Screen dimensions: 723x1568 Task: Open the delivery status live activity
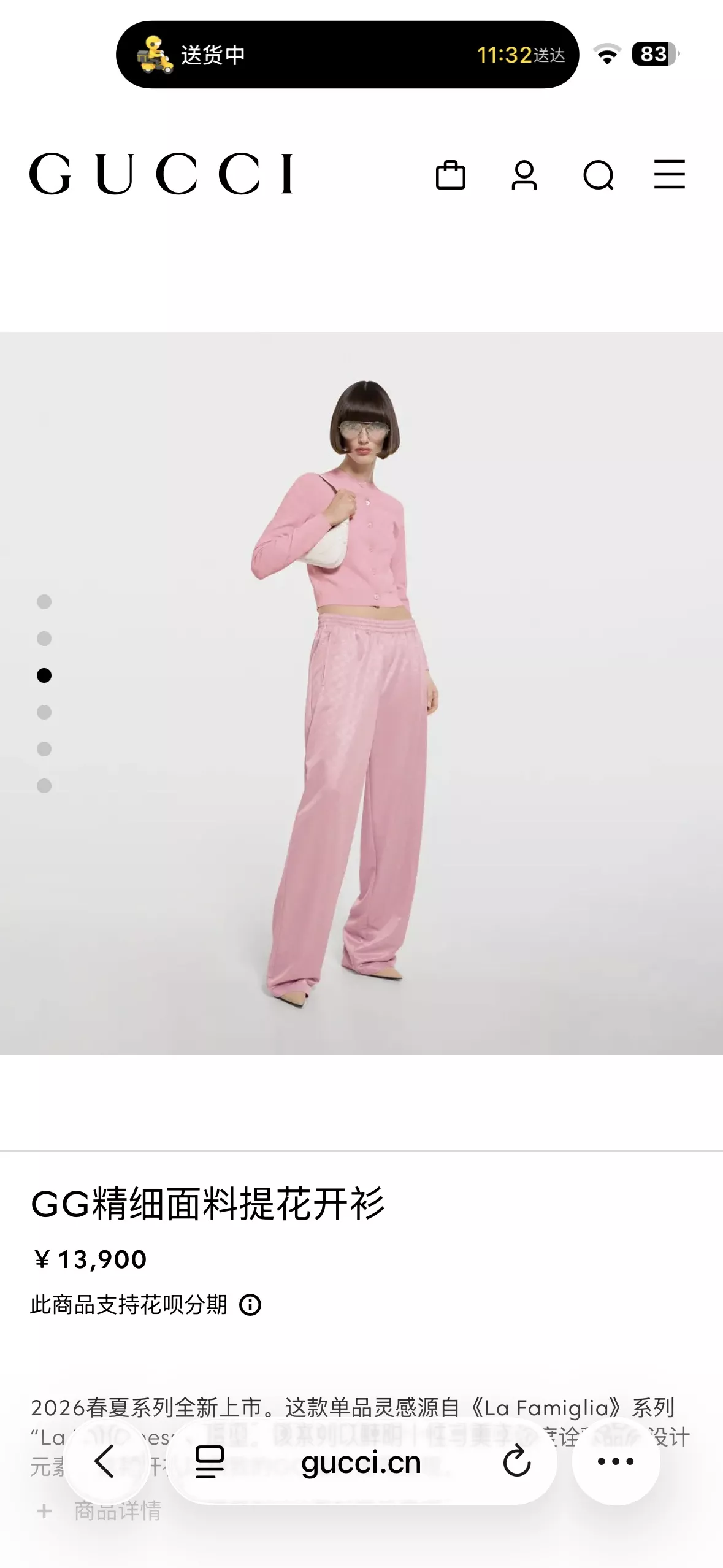point(347,55)
